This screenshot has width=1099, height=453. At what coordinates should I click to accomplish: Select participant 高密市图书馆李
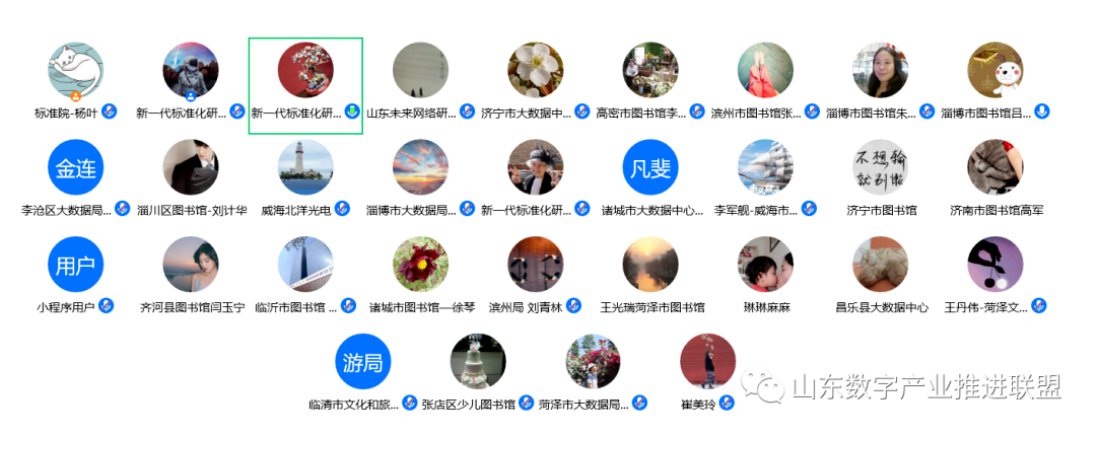pos(650,71)
